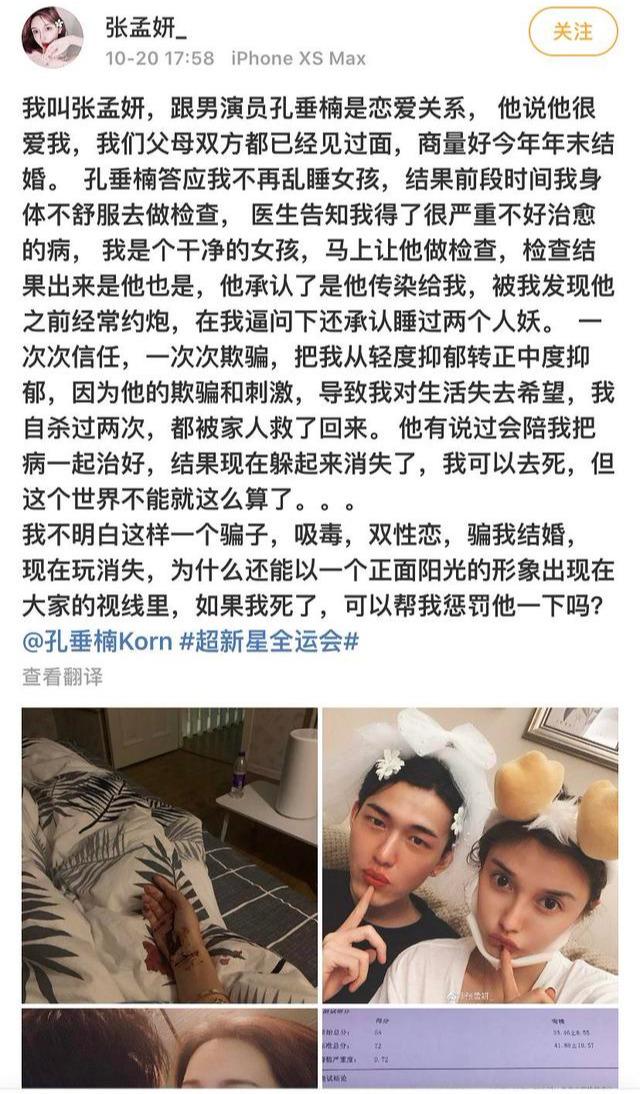Open the 张孟妍_ username link

click(x=147, y=27)
